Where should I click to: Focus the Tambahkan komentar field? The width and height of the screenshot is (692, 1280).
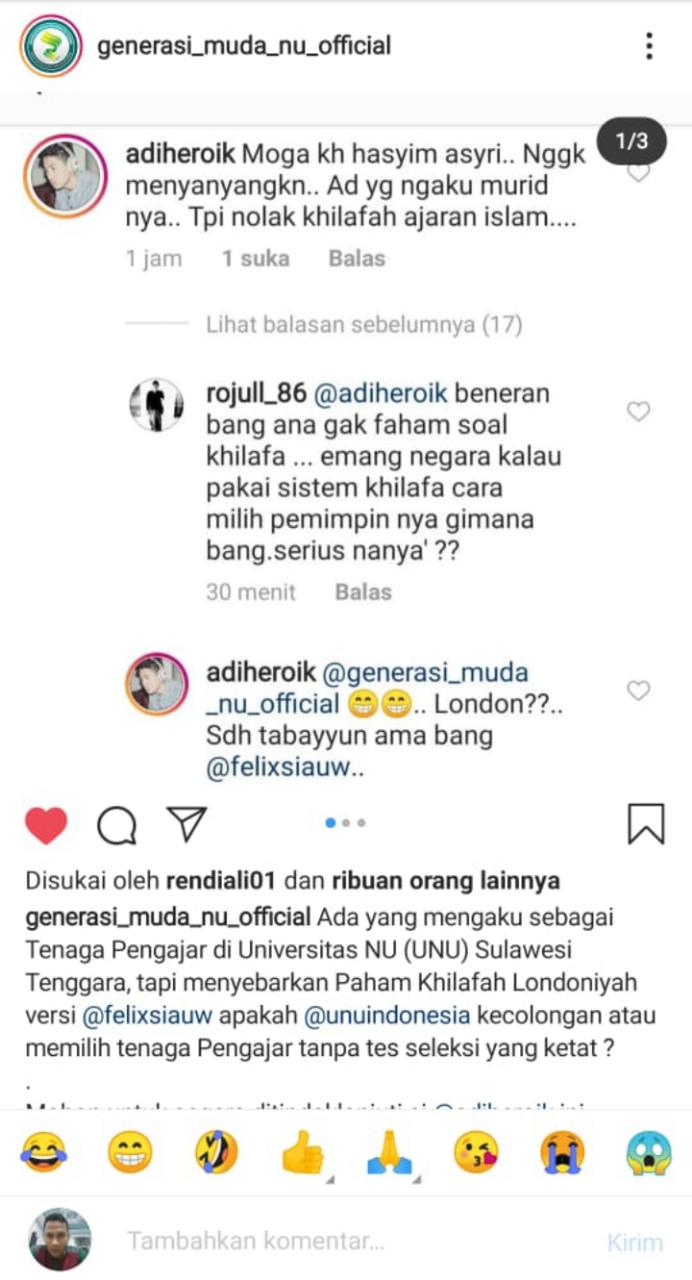coord(300,1242)
